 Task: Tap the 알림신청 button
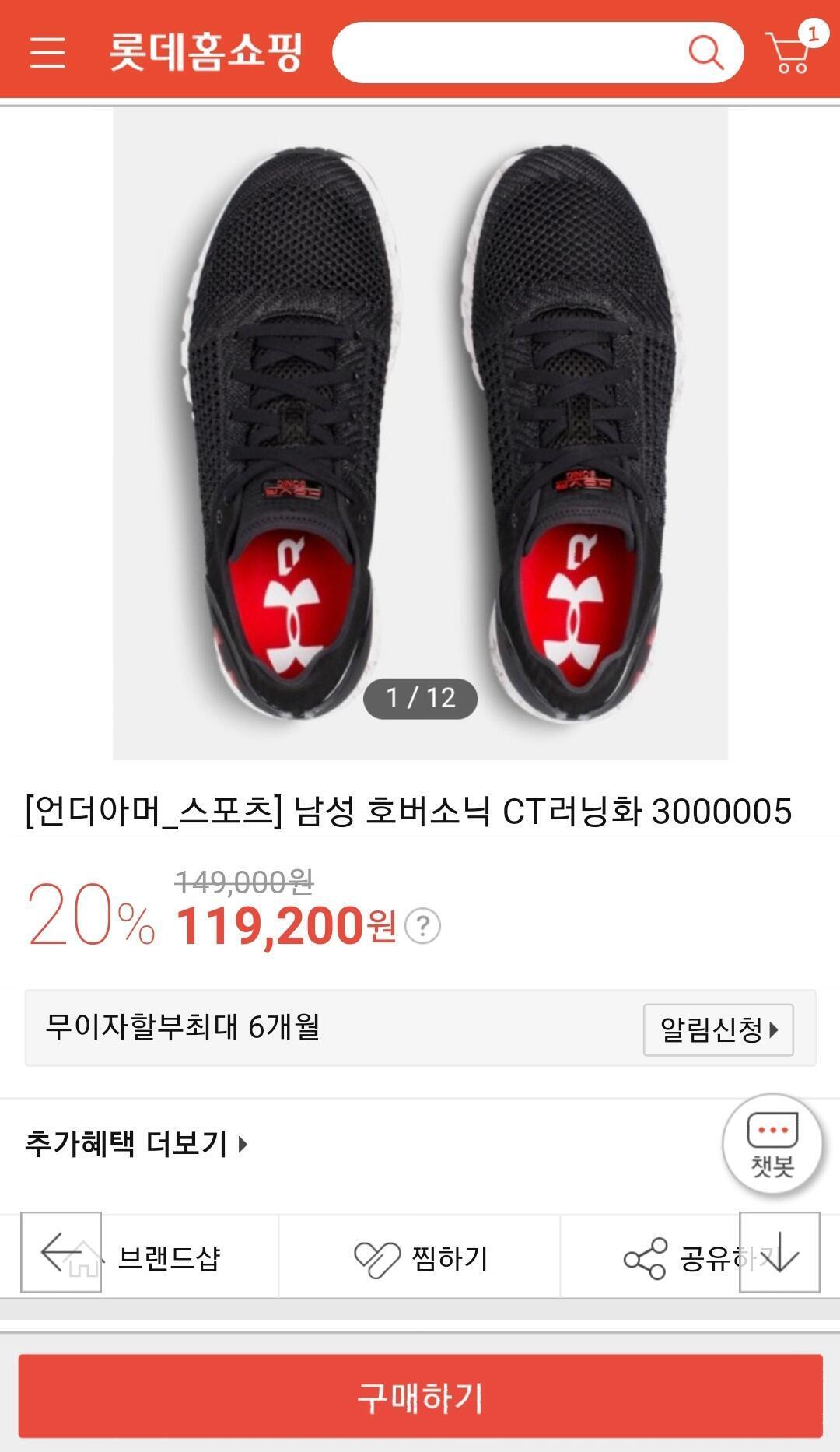click(x=718, y=1029)
